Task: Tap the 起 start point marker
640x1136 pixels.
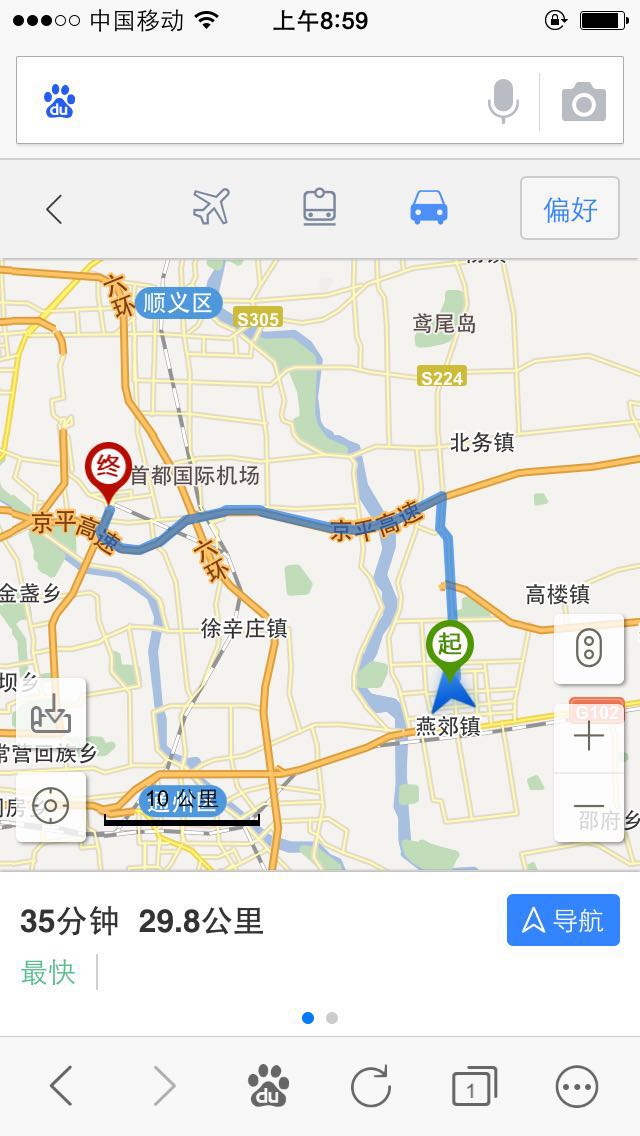Action: click(450, 645)
